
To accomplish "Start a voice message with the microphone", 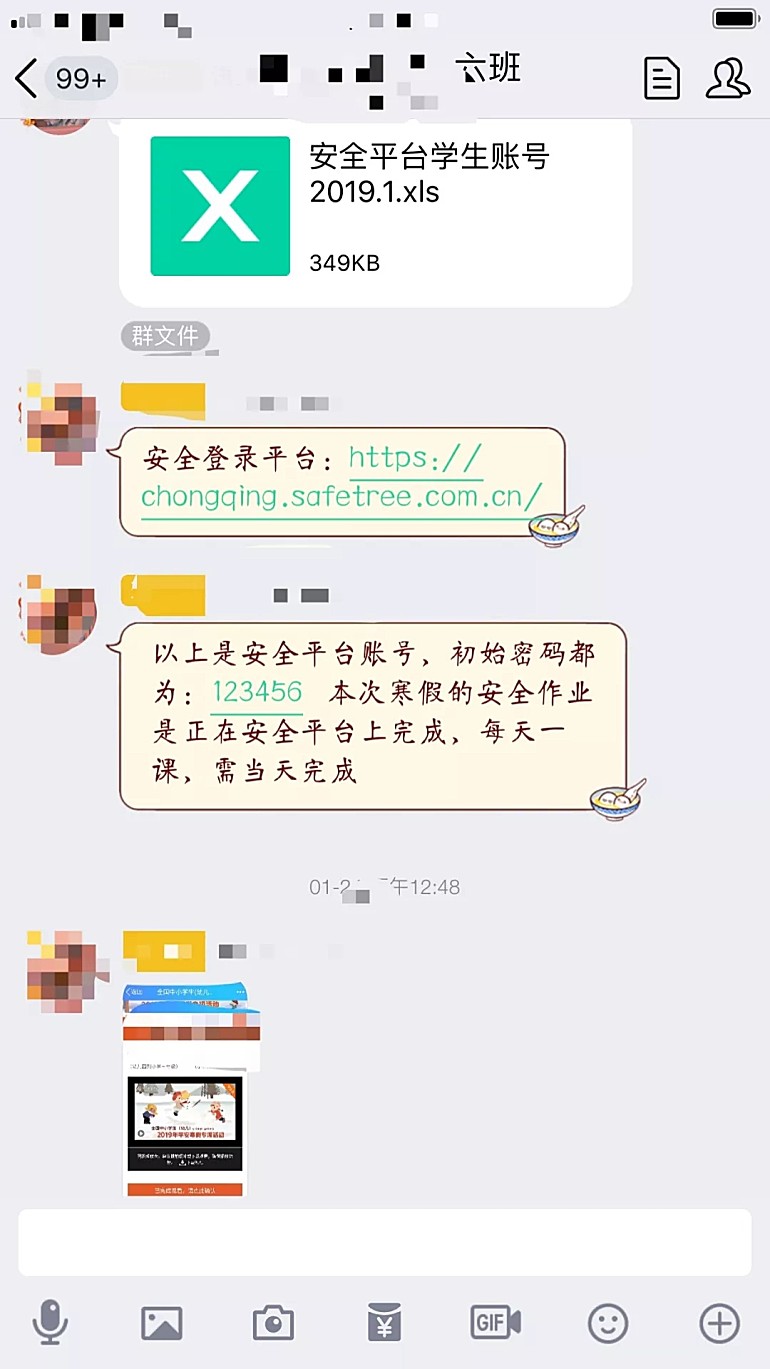I will tap(49, 1323).
